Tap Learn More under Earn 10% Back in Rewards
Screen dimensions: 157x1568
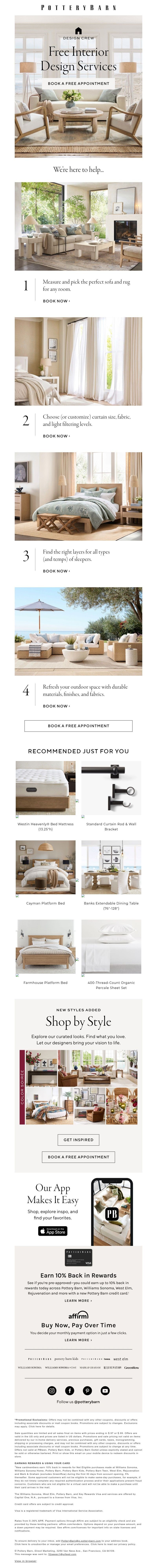point(78,1301)
